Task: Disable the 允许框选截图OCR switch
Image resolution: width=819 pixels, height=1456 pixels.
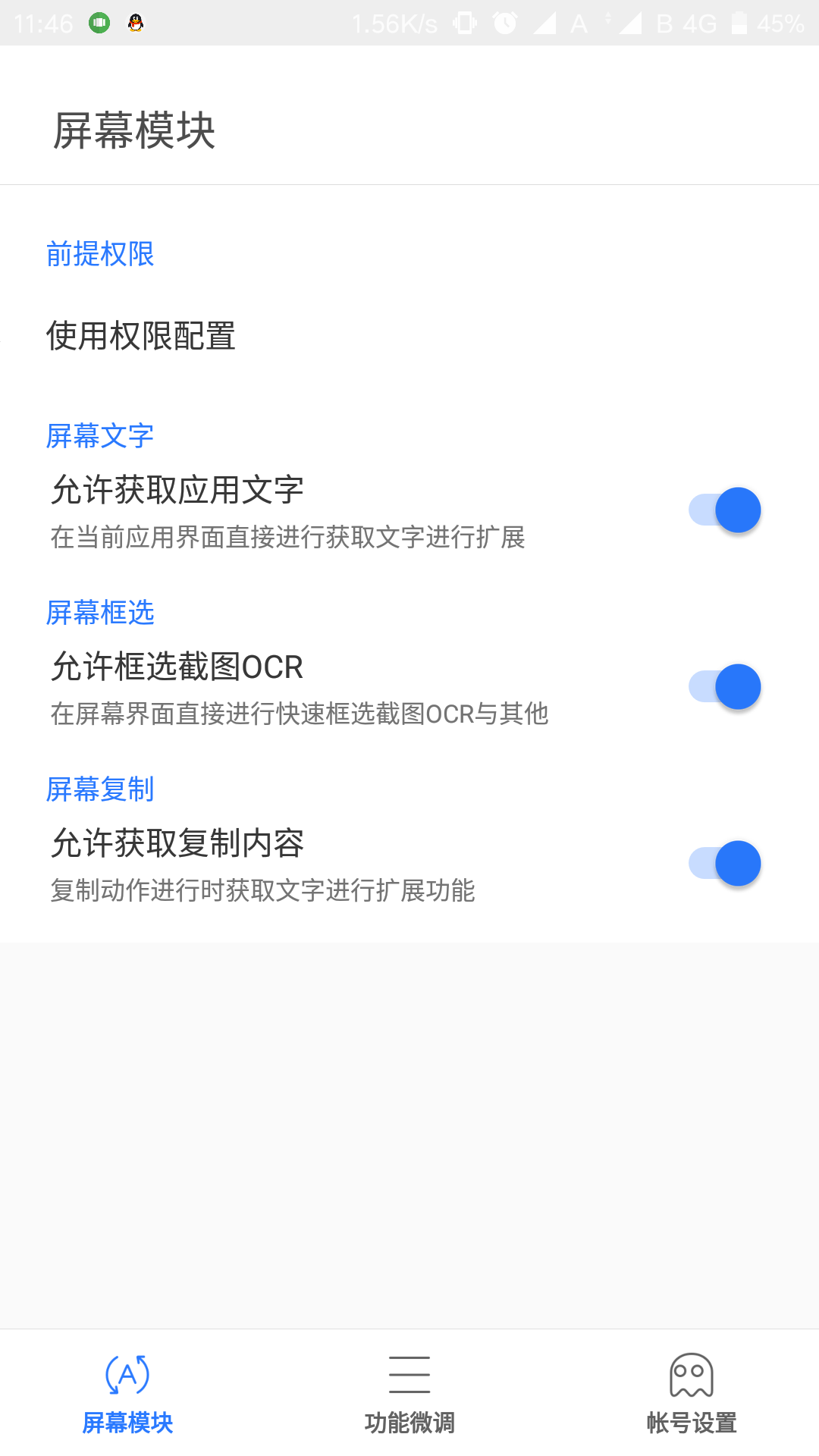Action: tap(724, 686)
